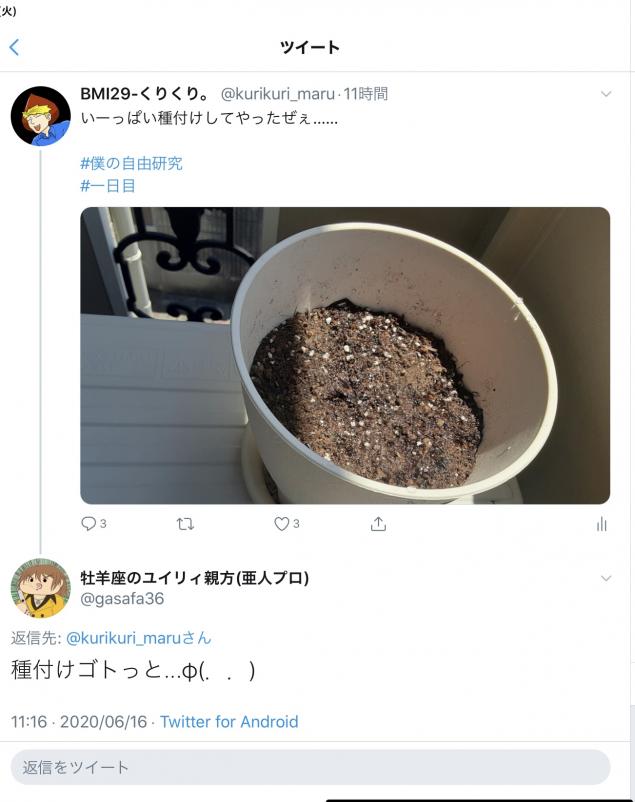Tap the 返信をツイート reply field

(x=310, y=767)
